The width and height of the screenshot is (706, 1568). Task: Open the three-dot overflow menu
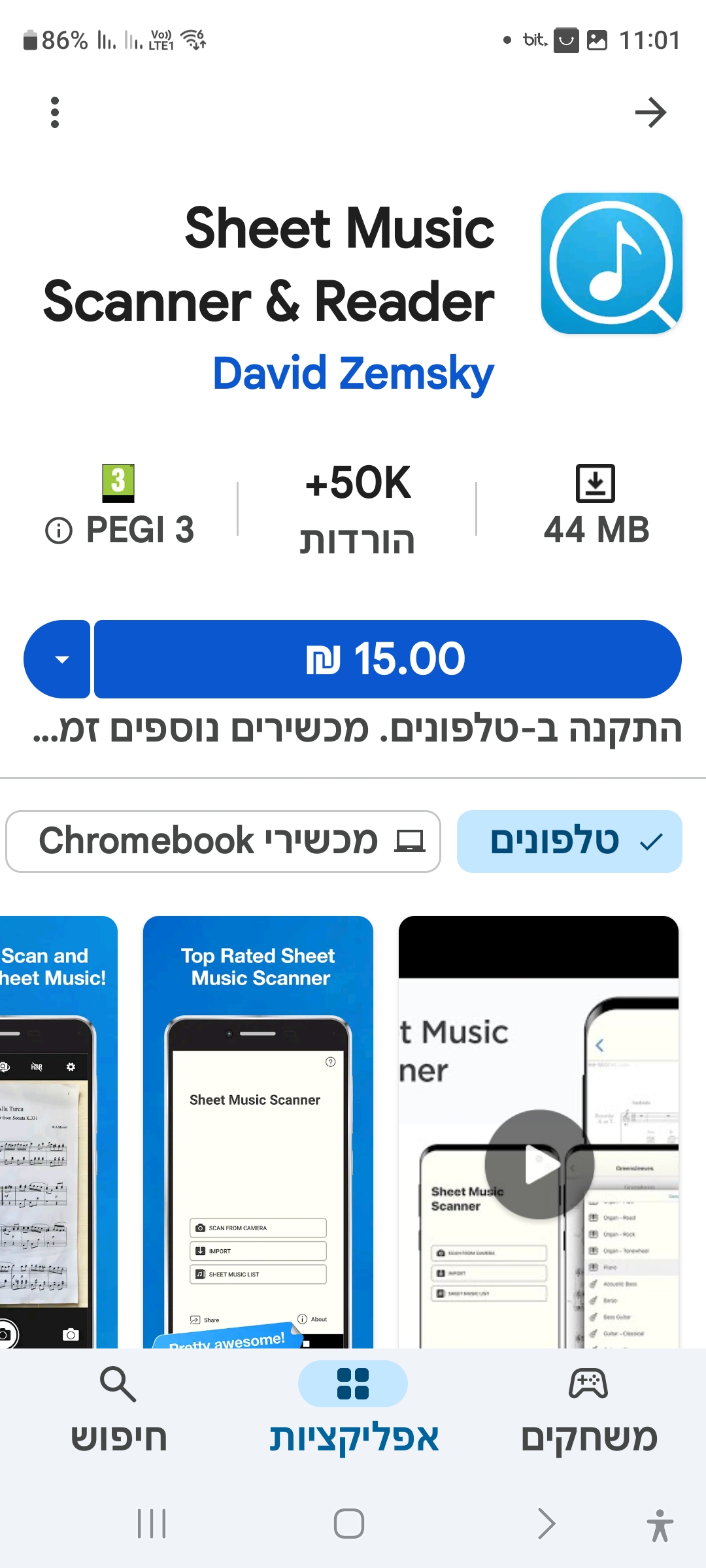(55, 112)
